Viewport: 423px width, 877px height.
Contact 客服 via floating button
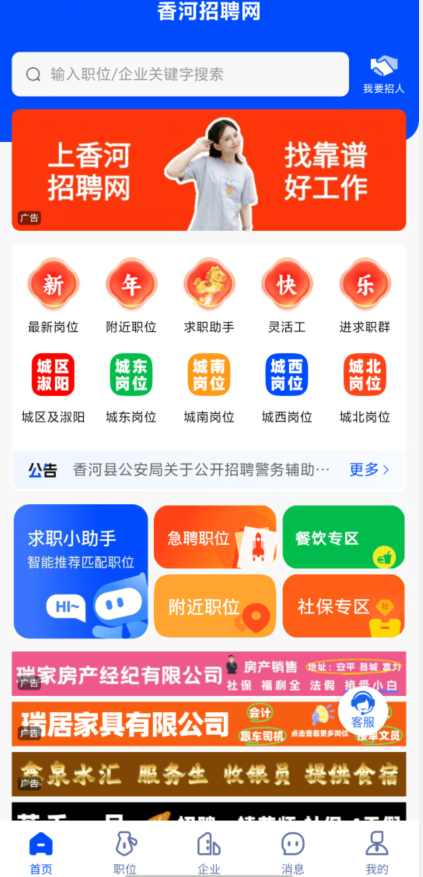363,710
